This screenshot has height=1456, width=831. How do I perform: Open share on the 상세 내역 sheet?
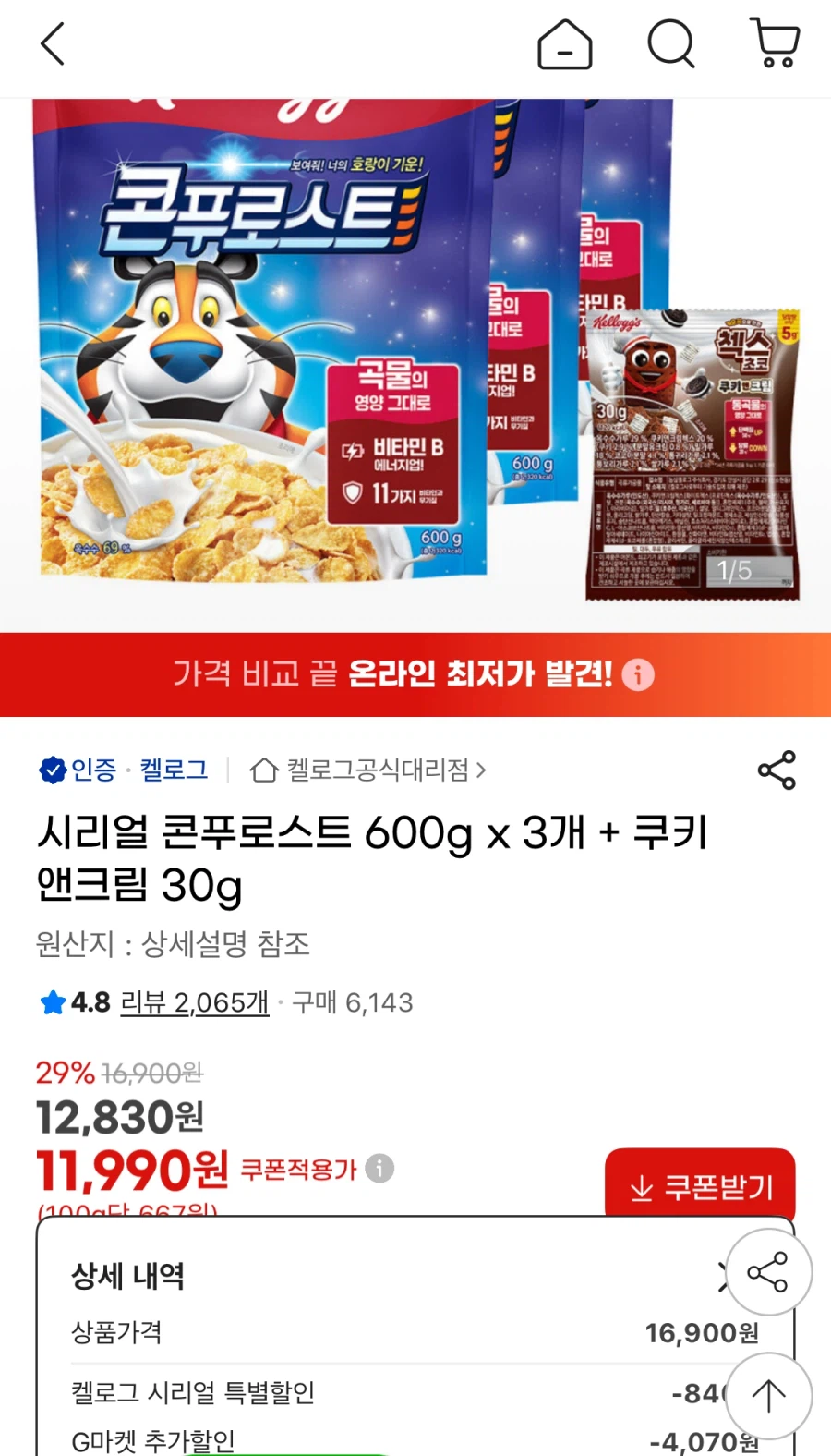point(768,1272)
